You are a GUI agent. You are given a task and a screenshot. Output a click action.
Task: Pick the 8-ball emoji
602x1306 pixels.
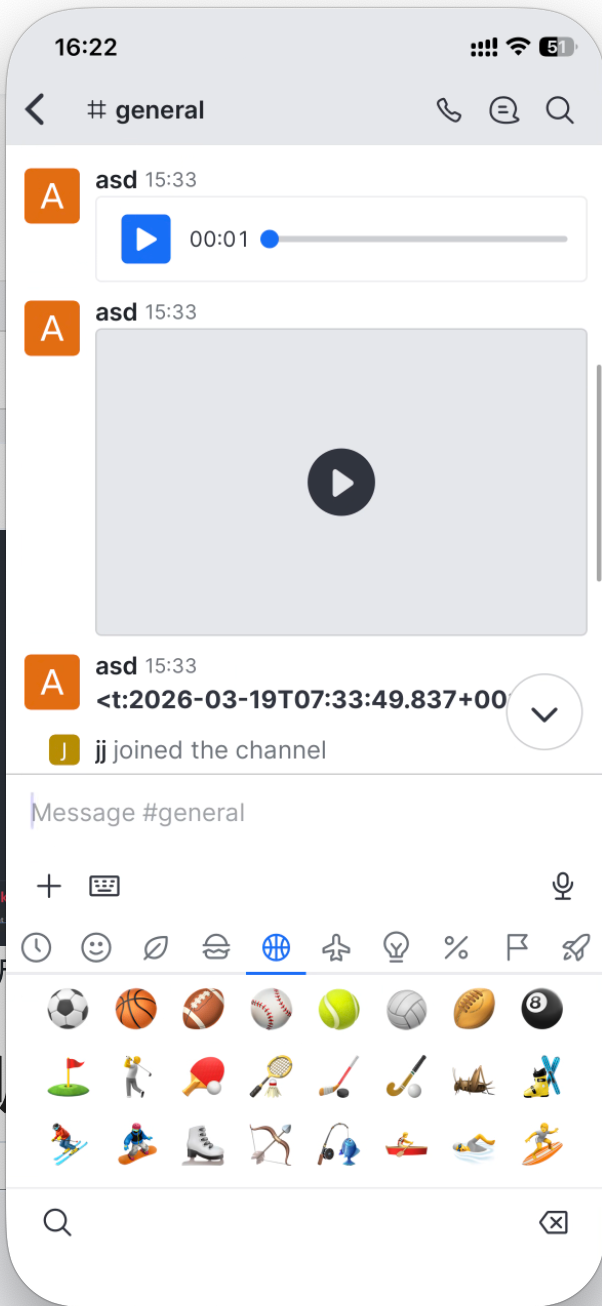point(541,1009)
